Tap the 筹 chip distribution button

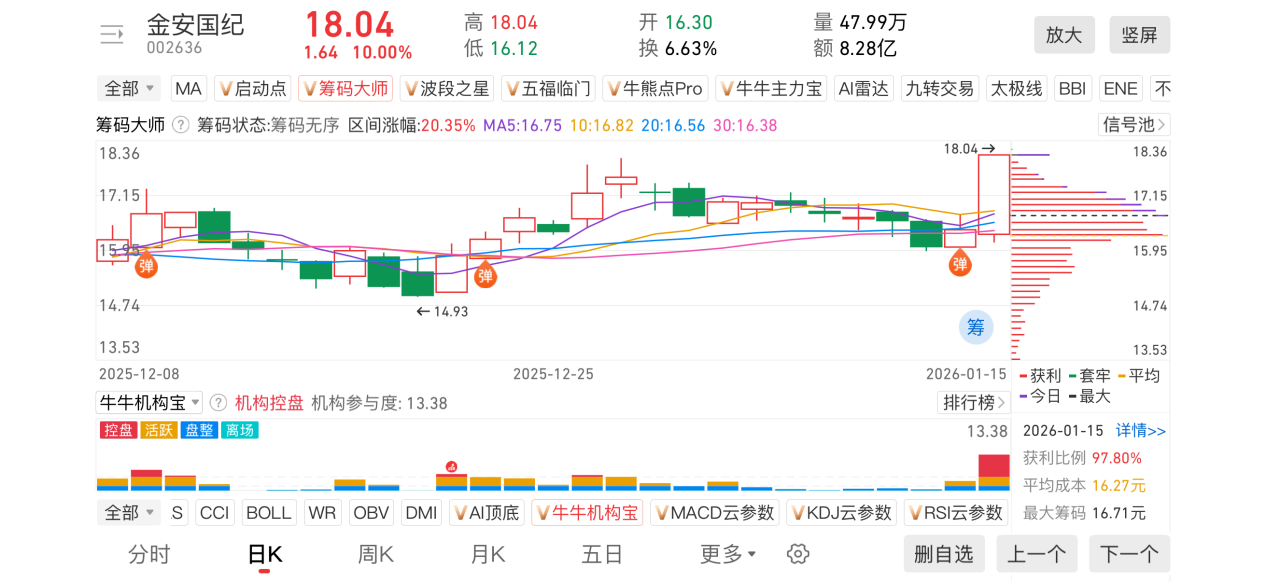[x=975, y=327]
